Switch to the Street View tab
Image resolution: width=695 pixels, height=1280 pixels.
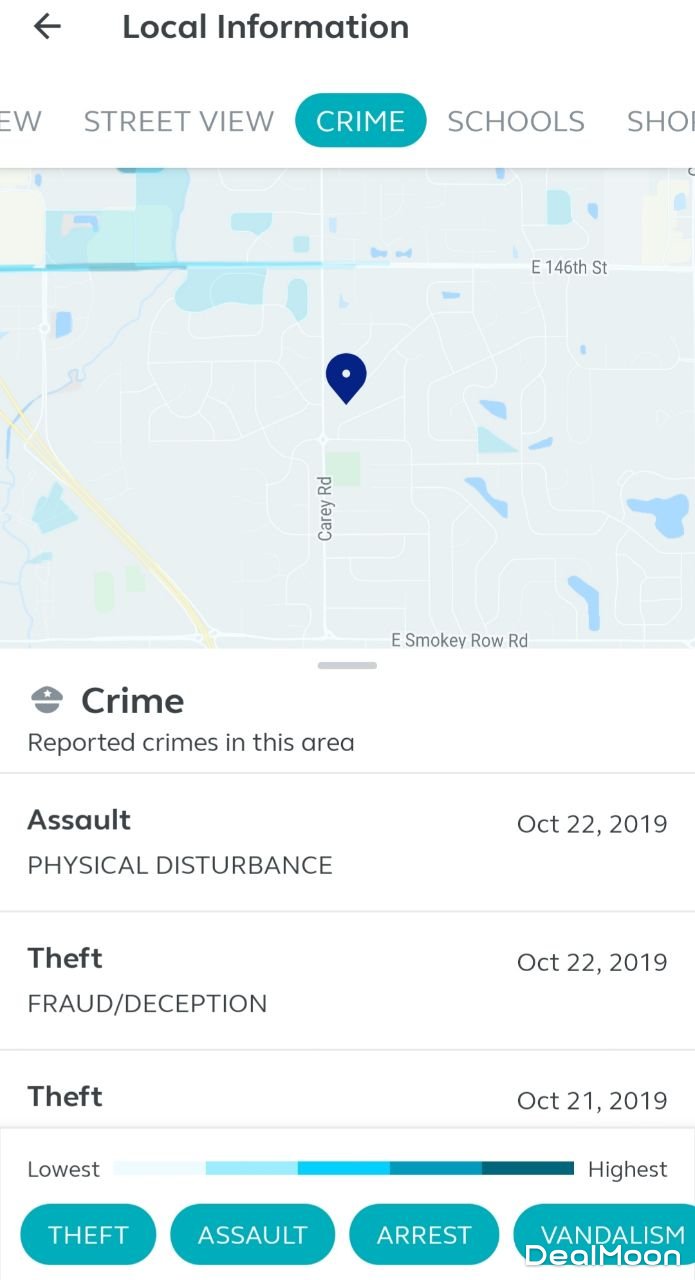[178, 121]
